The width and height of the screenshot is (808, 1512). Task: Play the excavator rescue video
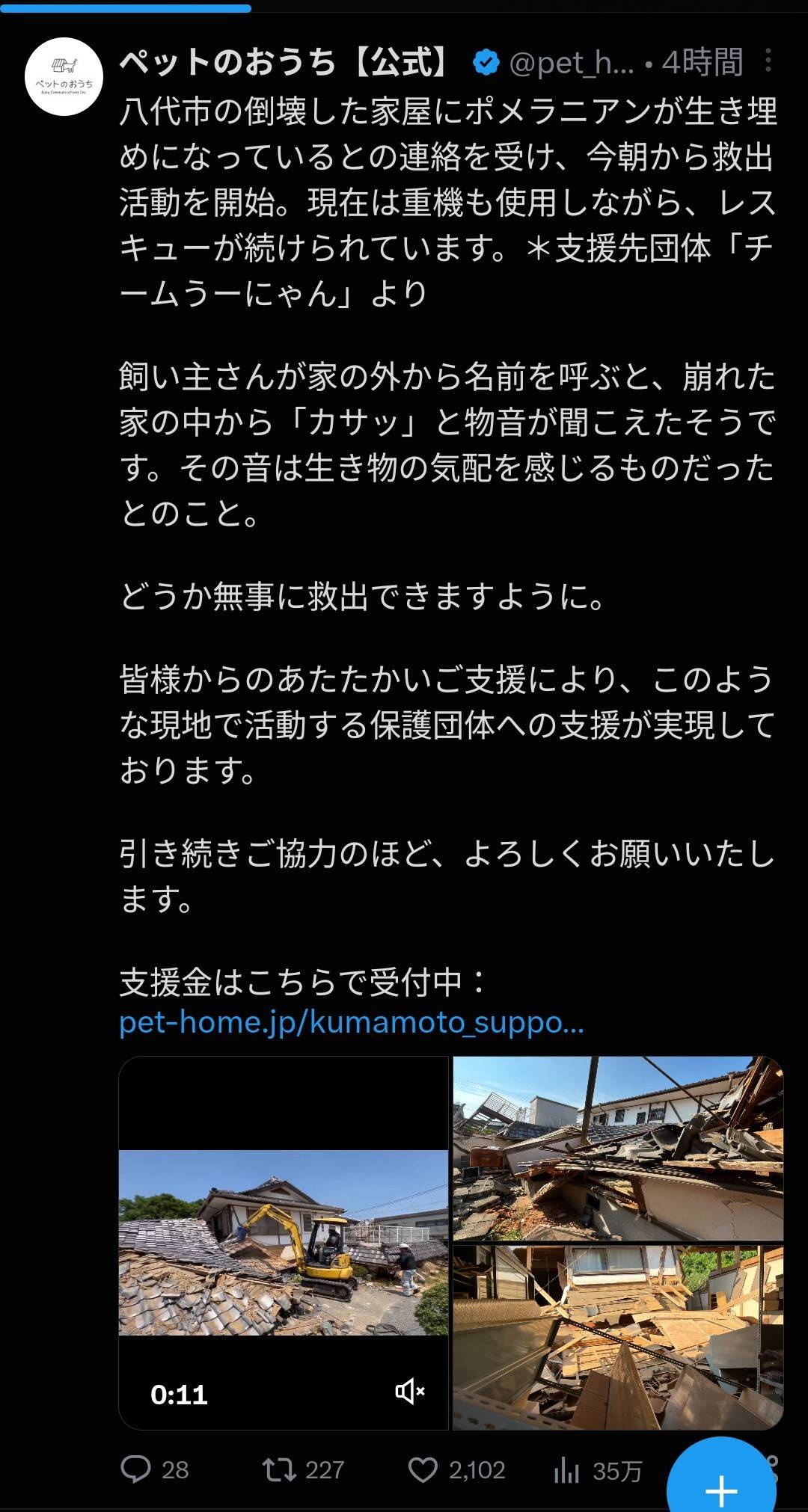tap(284, 1243)
